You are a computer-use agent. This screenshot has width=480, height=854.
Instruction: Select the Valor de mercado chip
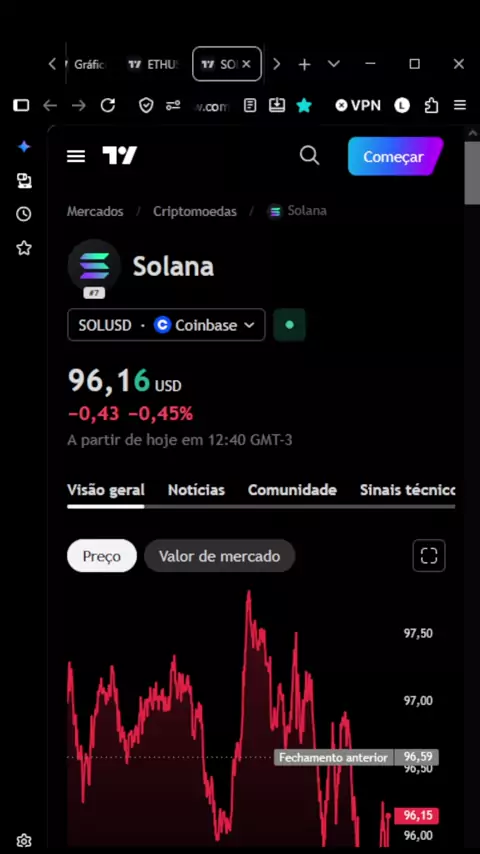tap(220, 556)
